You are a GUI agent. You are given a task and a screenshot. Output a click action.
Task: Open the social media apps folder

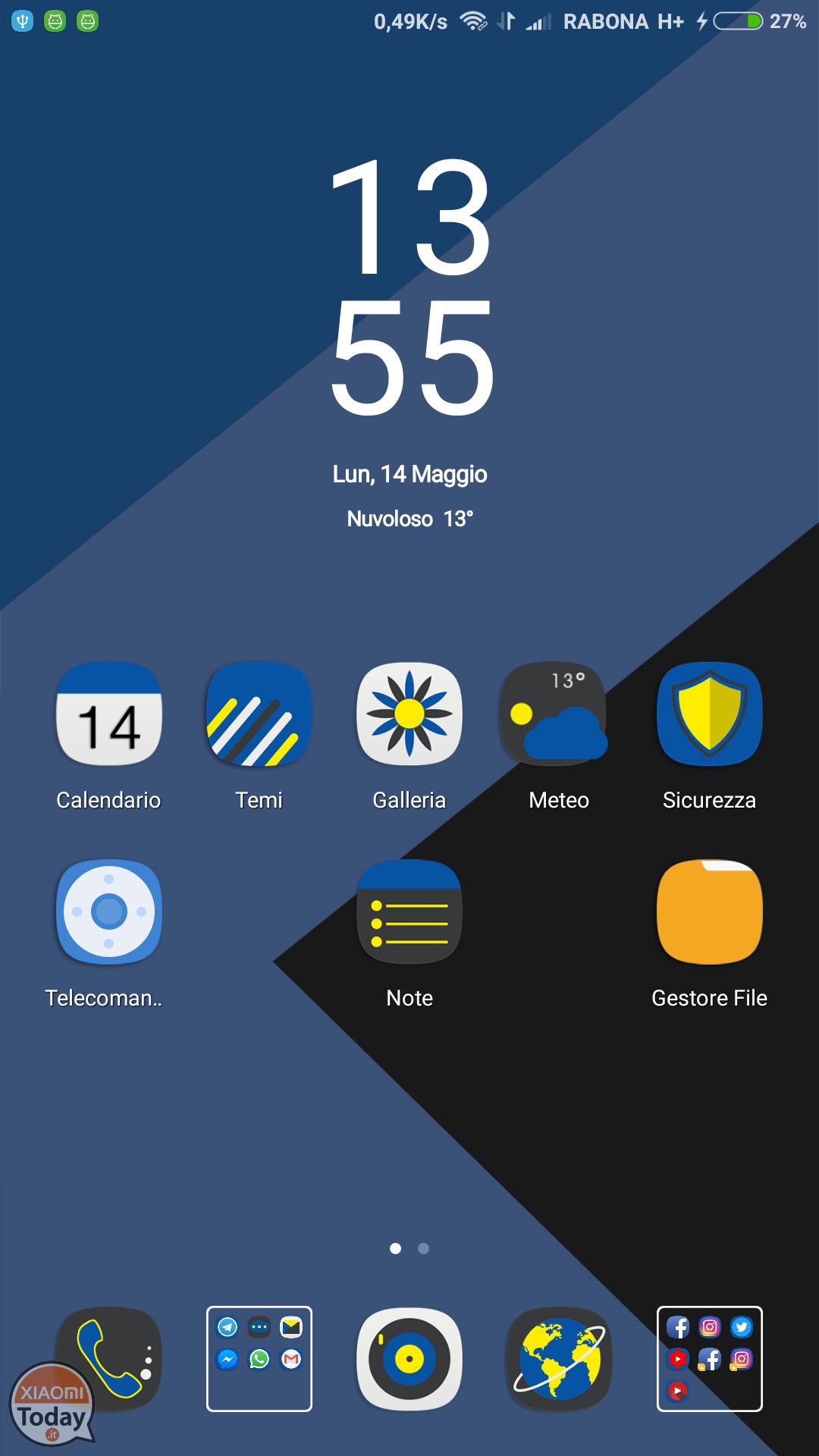709,1358
